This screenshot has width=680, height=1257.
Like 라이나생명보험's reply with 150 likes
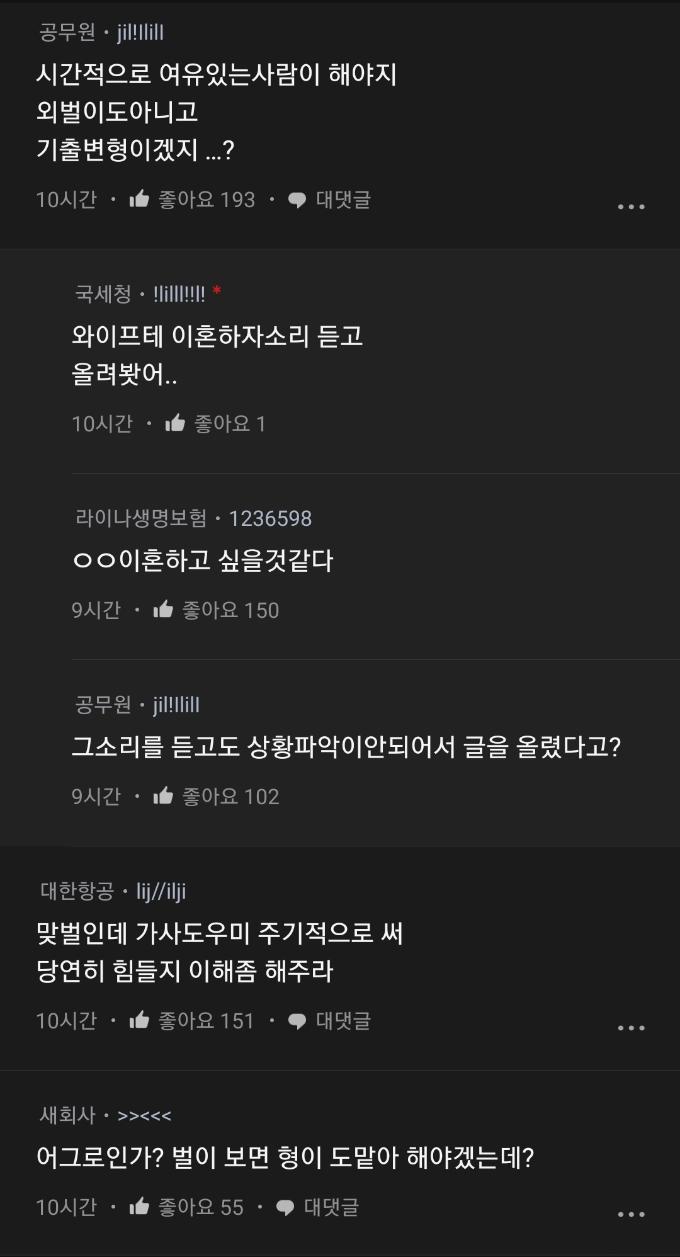pyautogui.click(x=164, y=610)
